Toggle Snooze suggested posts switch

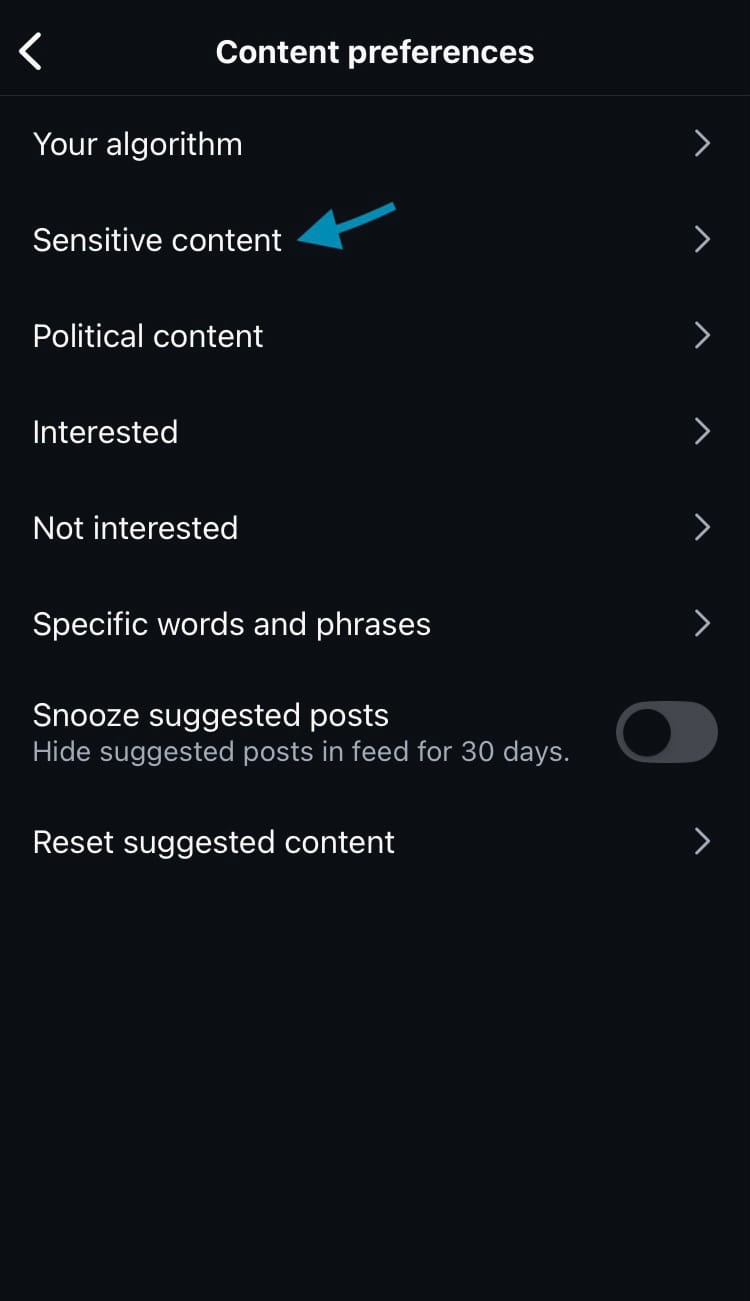pos(666,732)
